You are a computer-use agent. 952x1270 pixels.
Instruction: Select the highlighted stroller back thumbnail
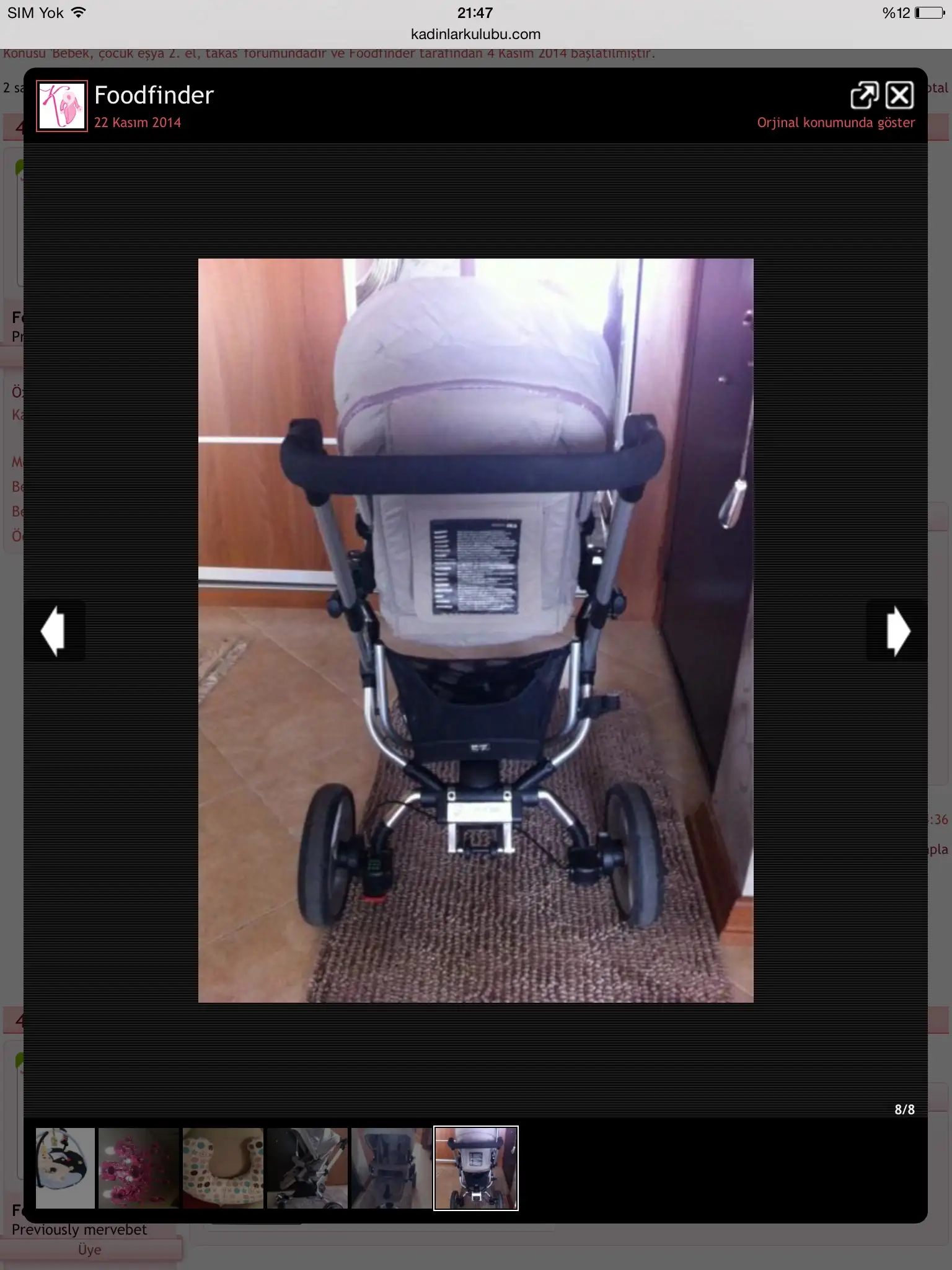475,1168
